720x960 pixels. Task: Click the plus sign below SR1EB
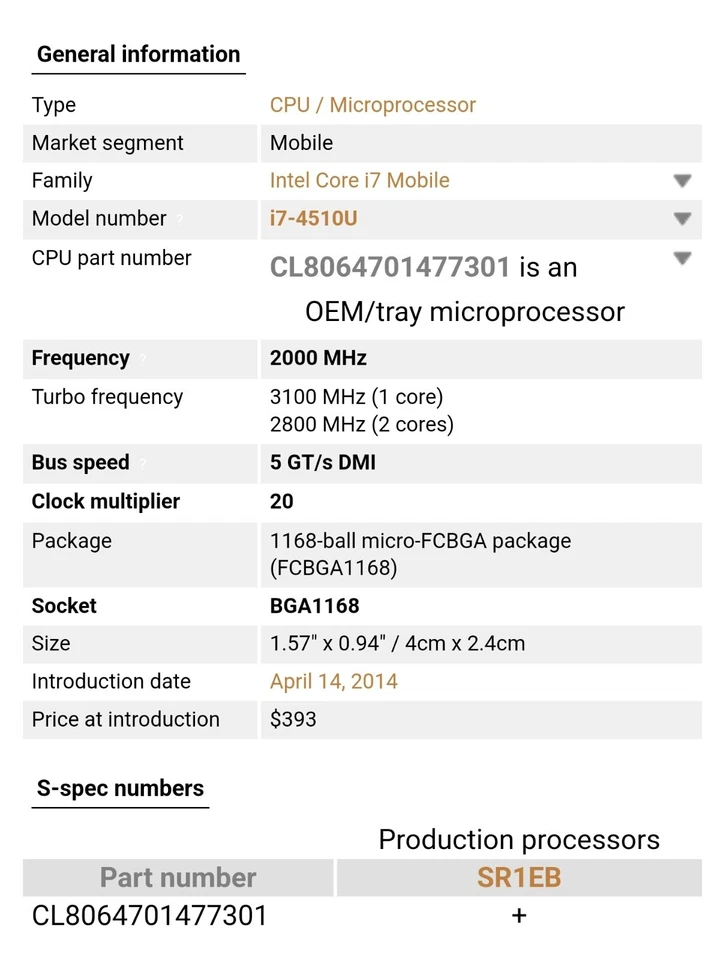(x=519, y=915)
